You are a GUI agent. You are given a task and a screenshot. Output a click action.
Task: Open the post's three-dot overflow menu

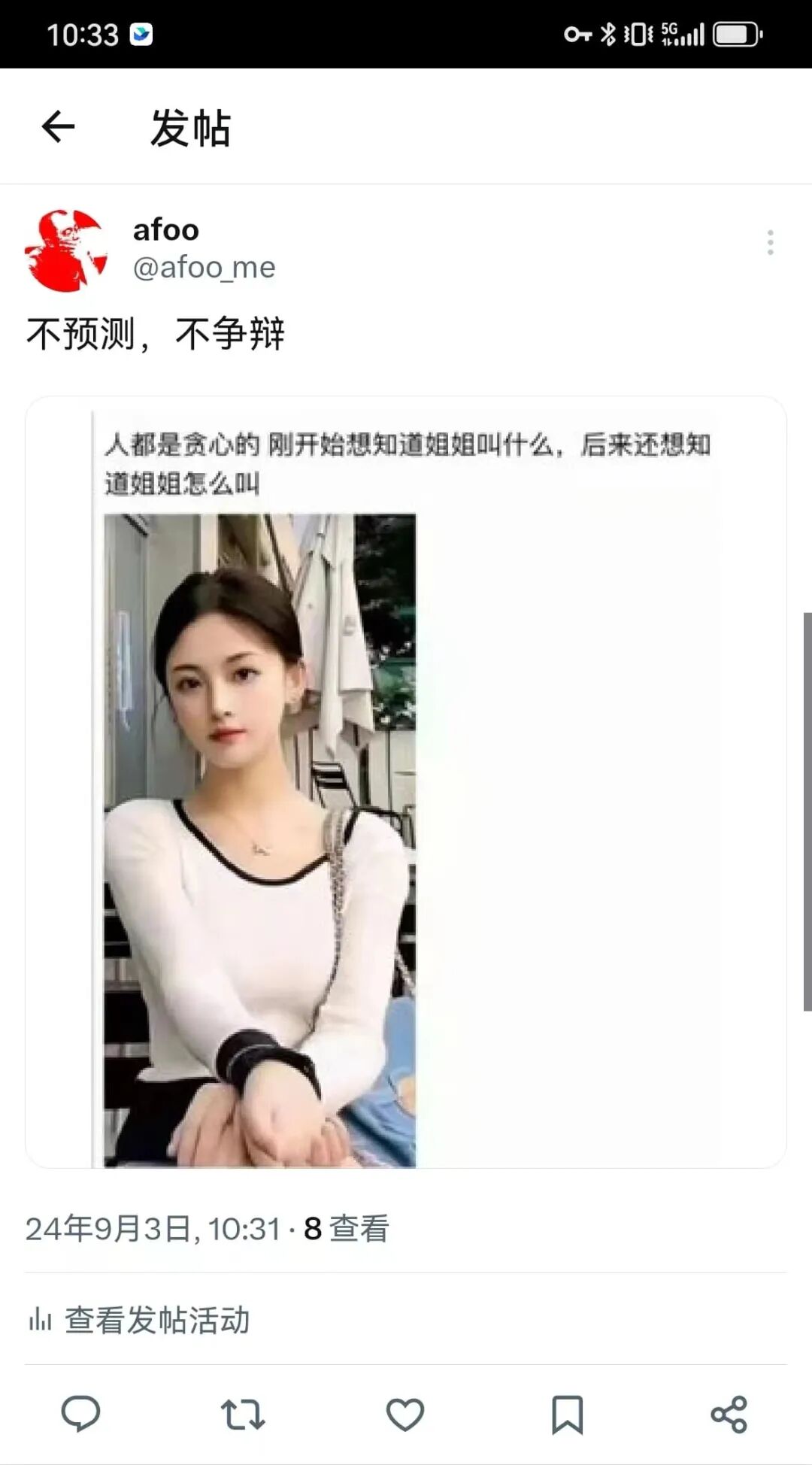770,242
